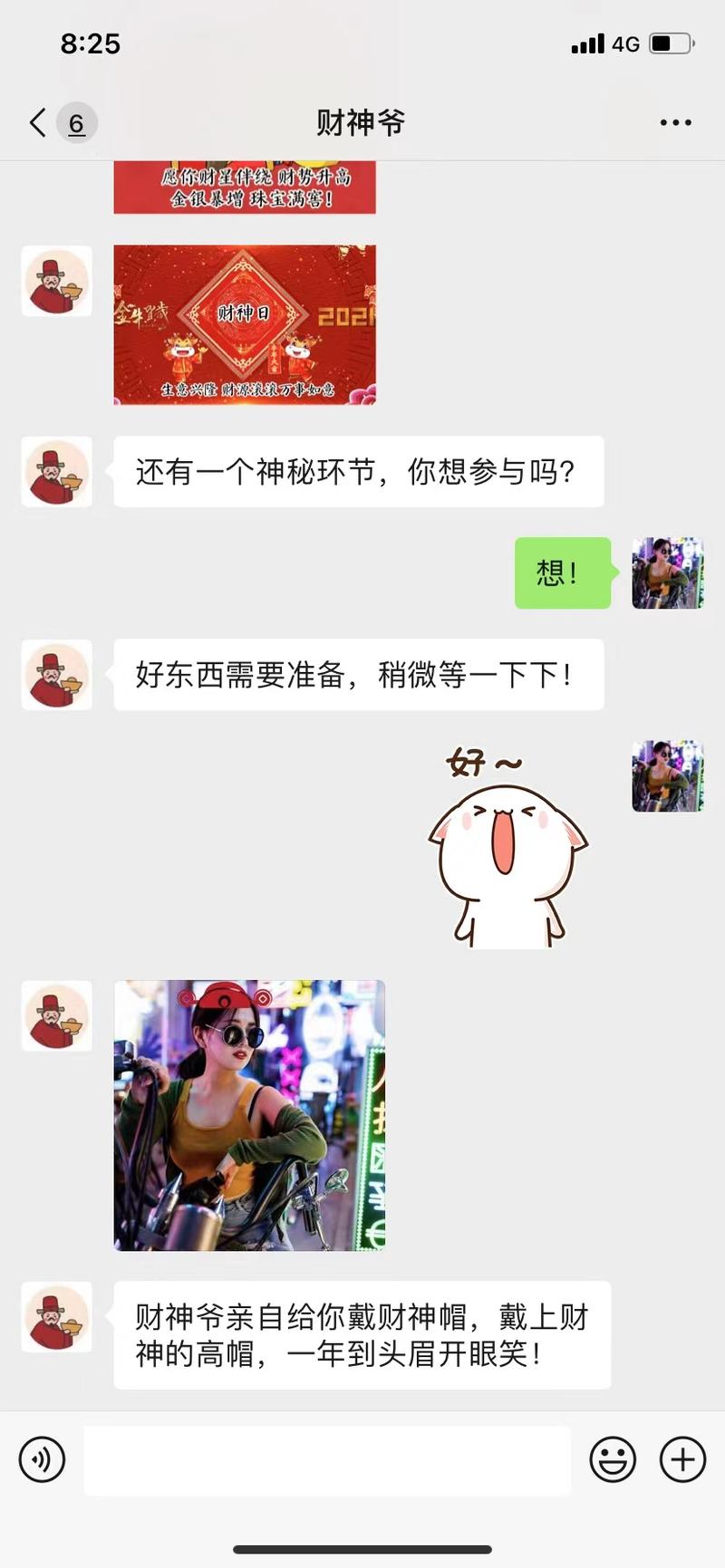This screenshot has height=1568, width=725.
Task: Tap 财神爷's avatar beside the 财神日 banner
Action: (x=56, y=282)
